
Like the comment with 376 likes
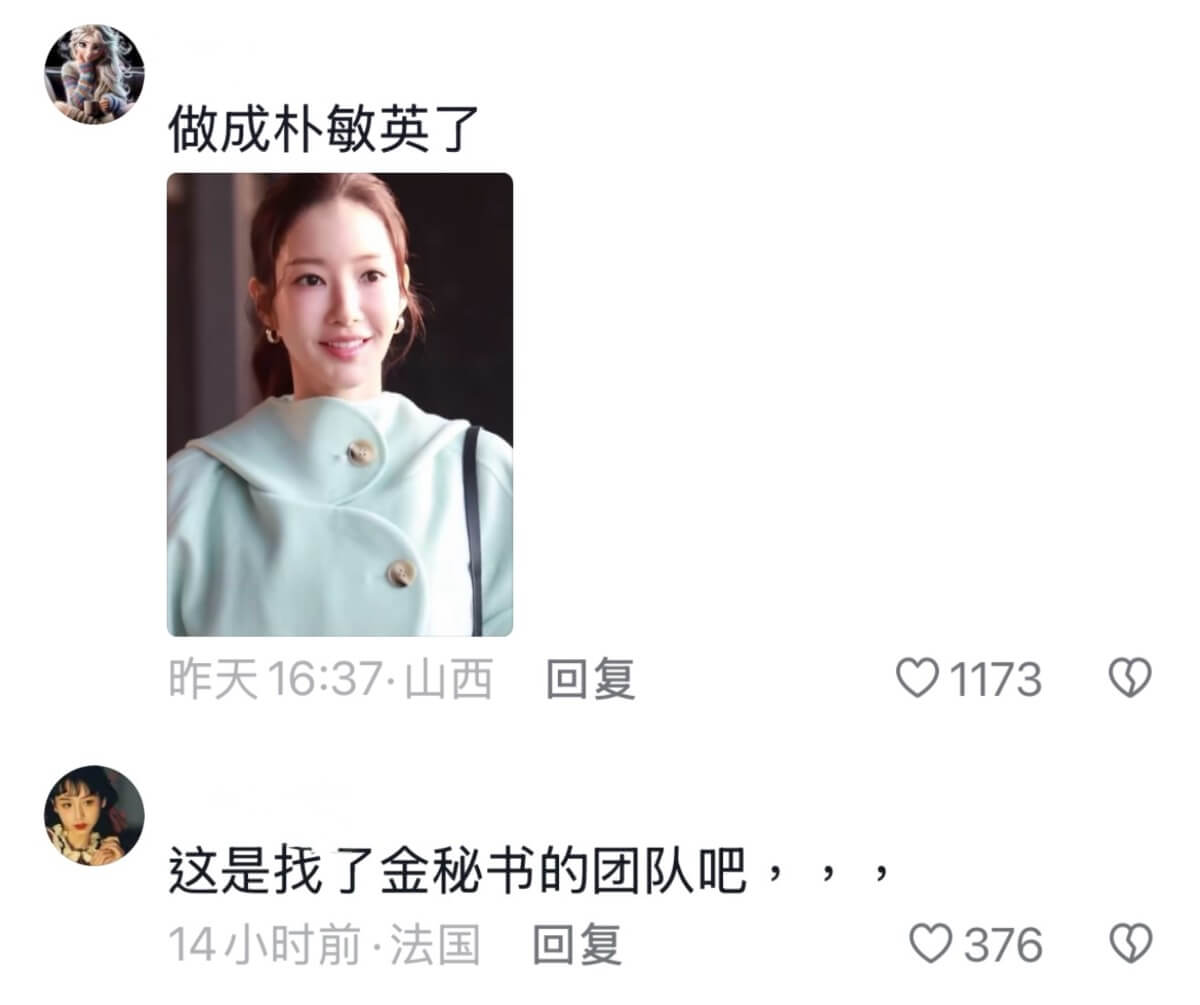click(929, 944)
